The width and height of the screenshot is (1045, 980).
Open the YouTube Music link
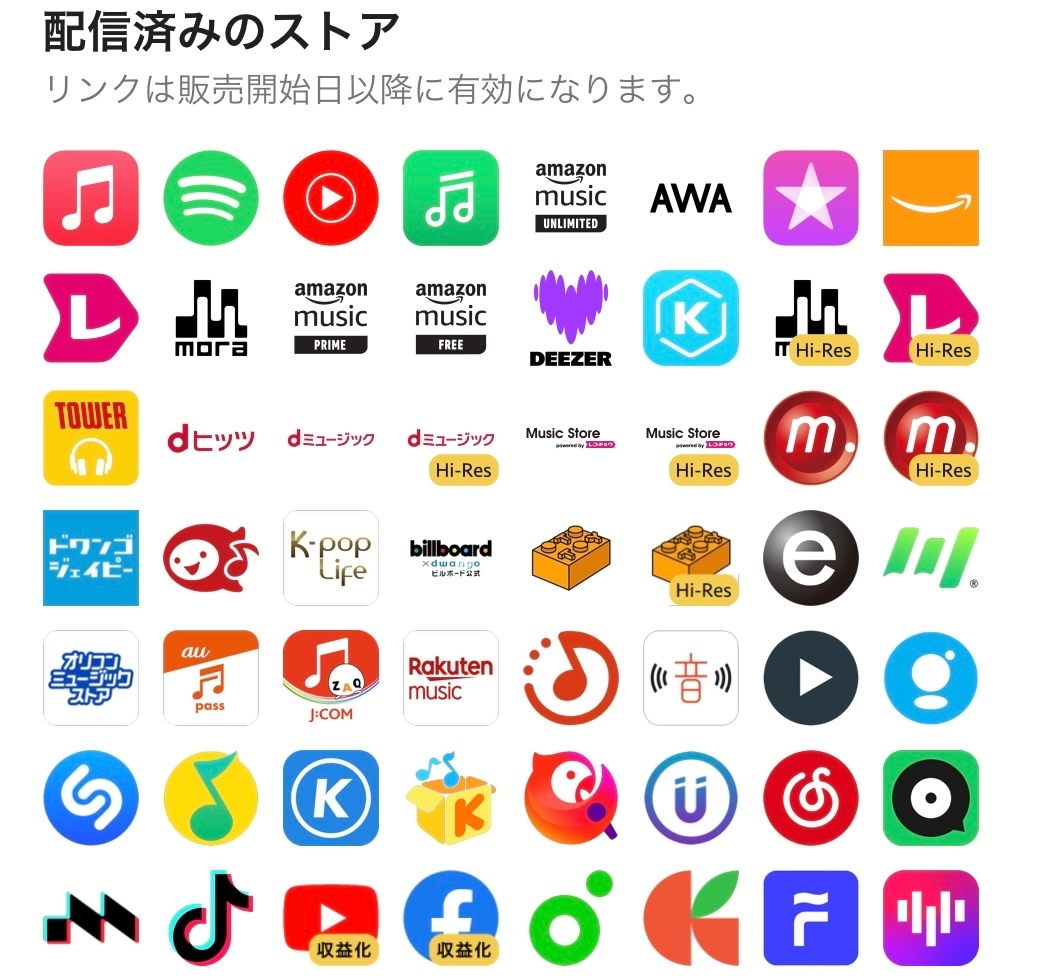point(331,198)
